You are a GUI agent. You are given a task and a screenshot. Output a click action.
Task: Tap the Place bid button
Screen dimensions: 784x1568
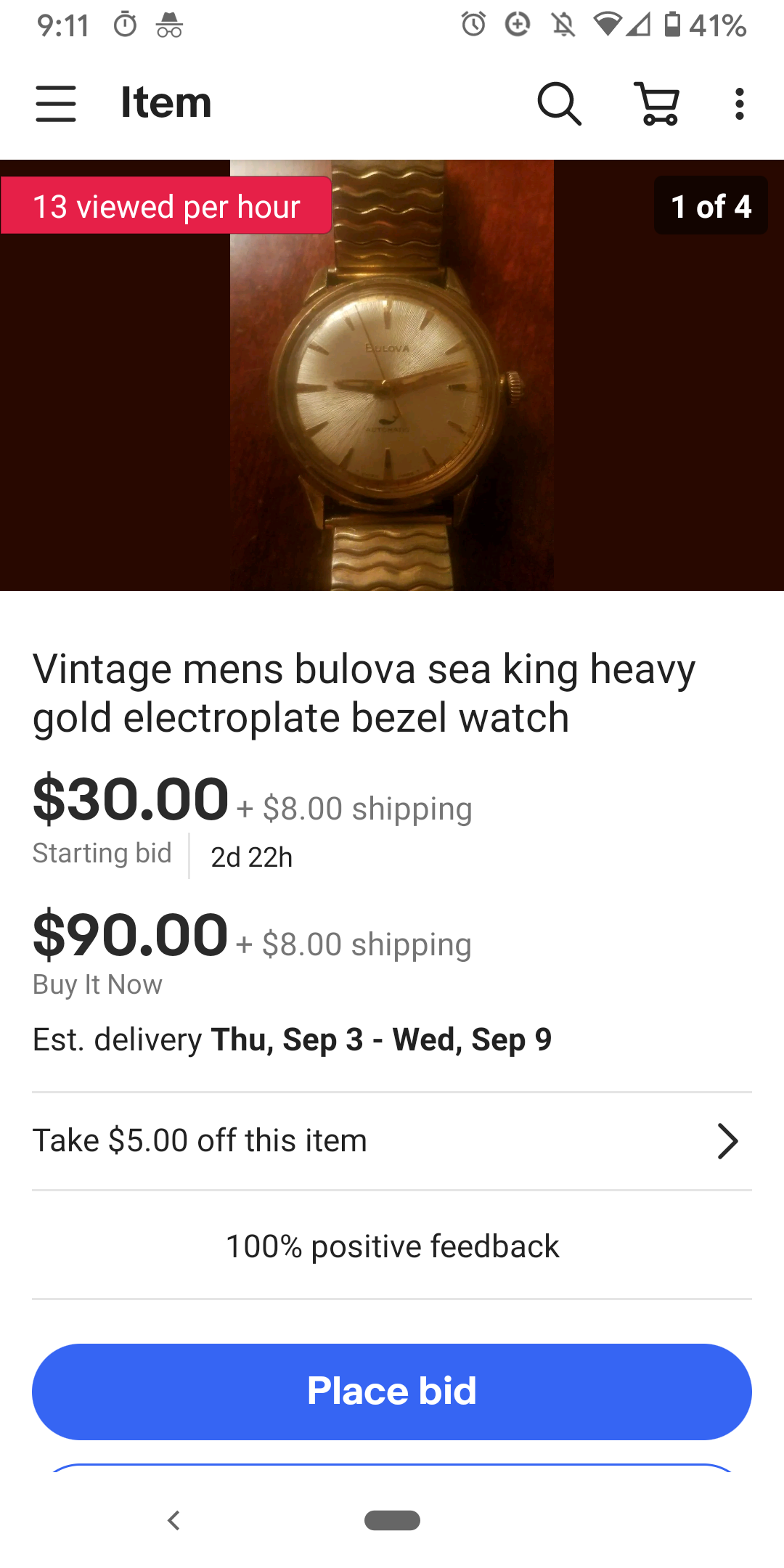pyautogui.click(x=392, y=1392)
